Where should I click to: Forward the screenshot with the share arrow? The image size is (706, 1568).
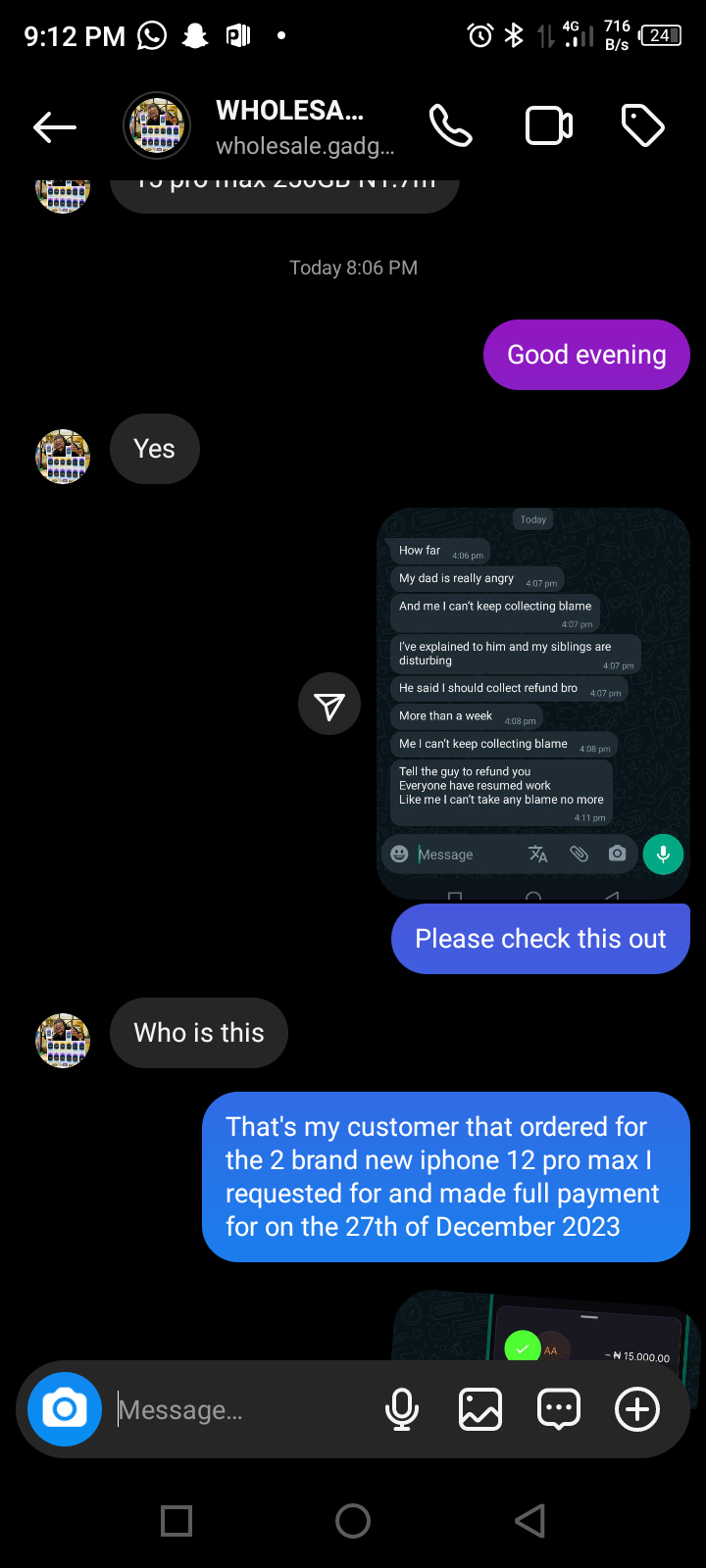click(x=329, y=704)
